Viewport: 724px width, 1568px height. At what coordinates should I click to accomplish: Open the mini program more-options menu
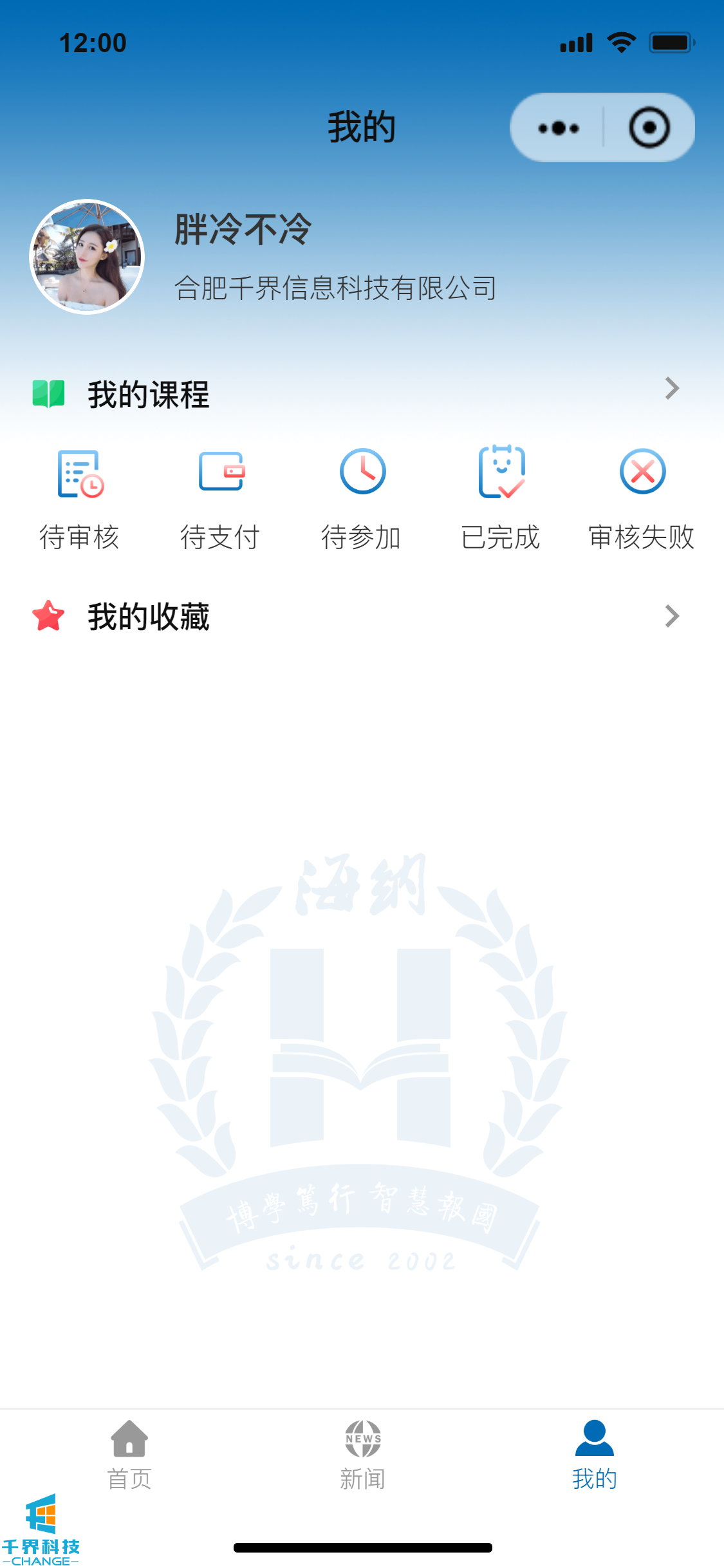[558, 128]
